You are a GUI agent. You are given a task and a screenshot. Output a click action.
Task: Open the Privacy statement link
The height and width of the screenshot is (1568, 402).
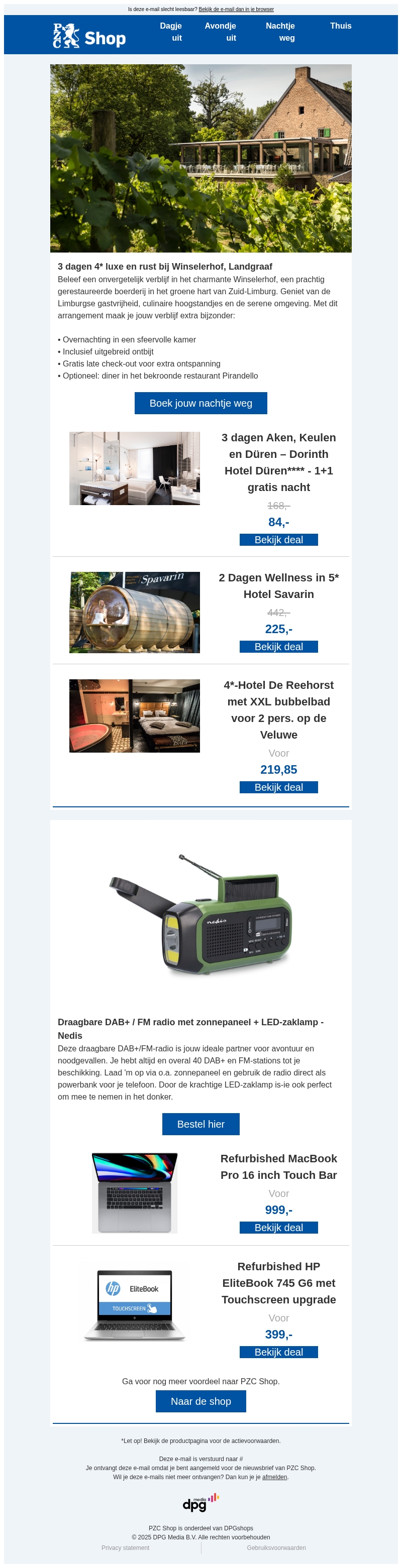pos(126,1547)
